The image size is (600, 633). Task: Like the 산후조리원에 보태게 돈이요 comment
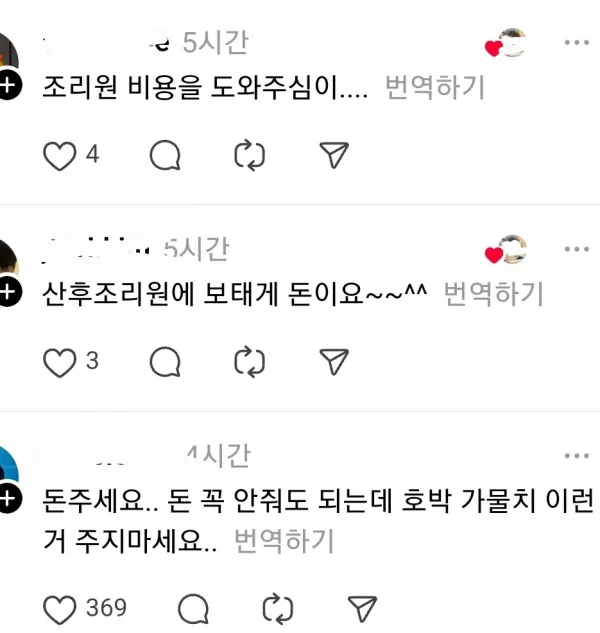(x=60, y=361)
